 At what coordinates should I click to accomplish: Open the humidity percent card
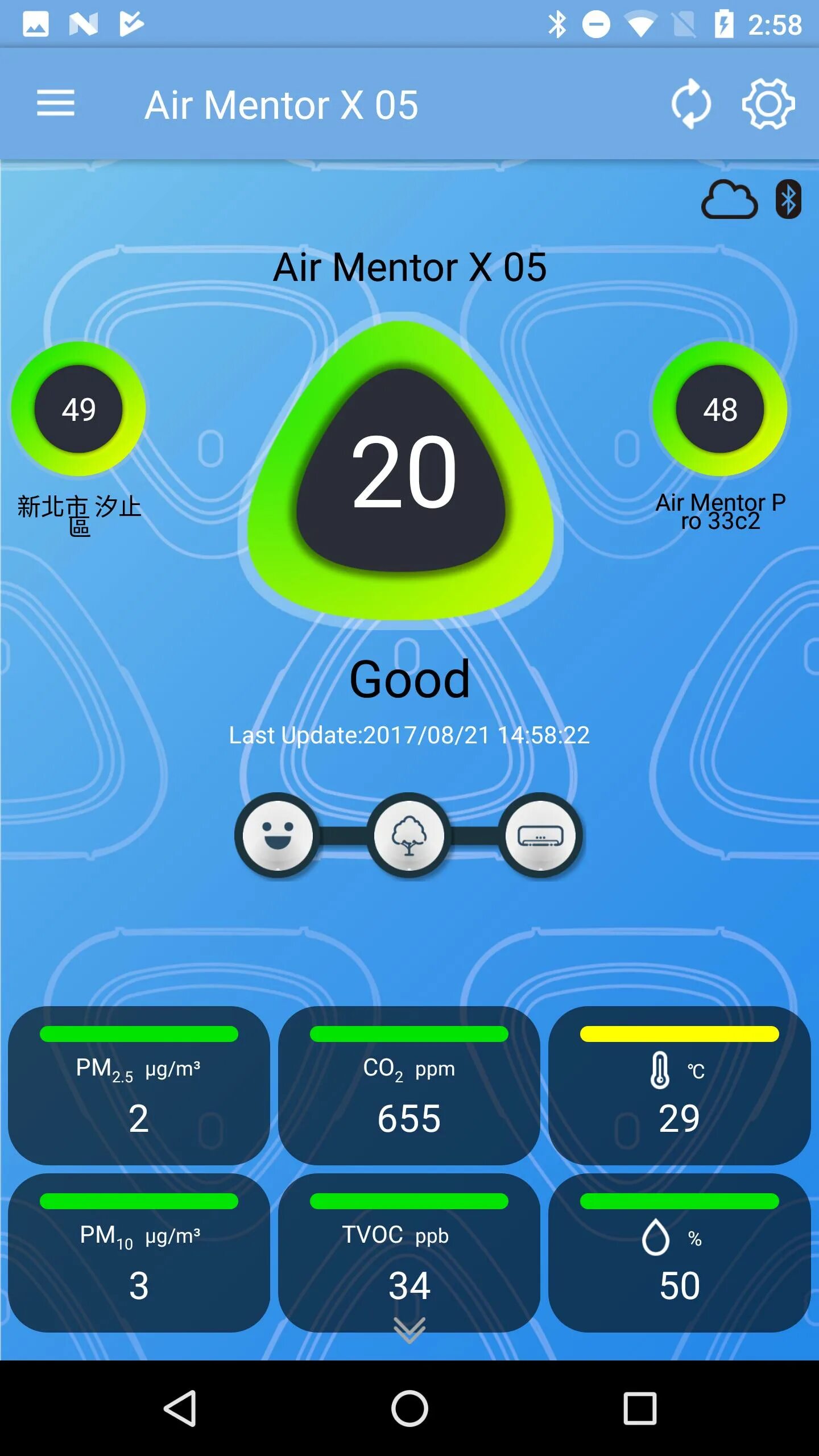click(x=680, y=1253)
